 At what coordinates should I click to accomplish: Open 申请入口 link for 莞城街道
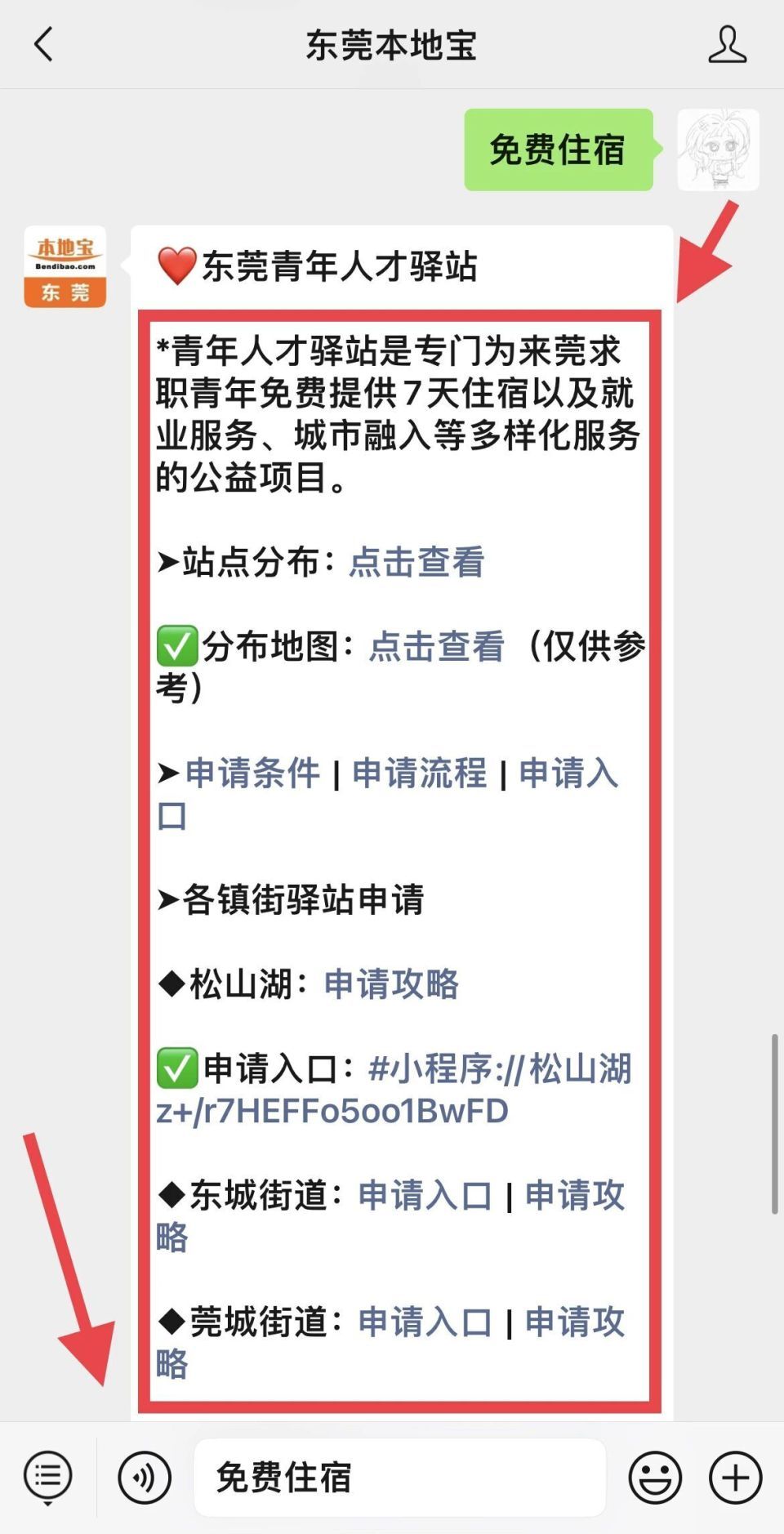[x=425, y=1322]
